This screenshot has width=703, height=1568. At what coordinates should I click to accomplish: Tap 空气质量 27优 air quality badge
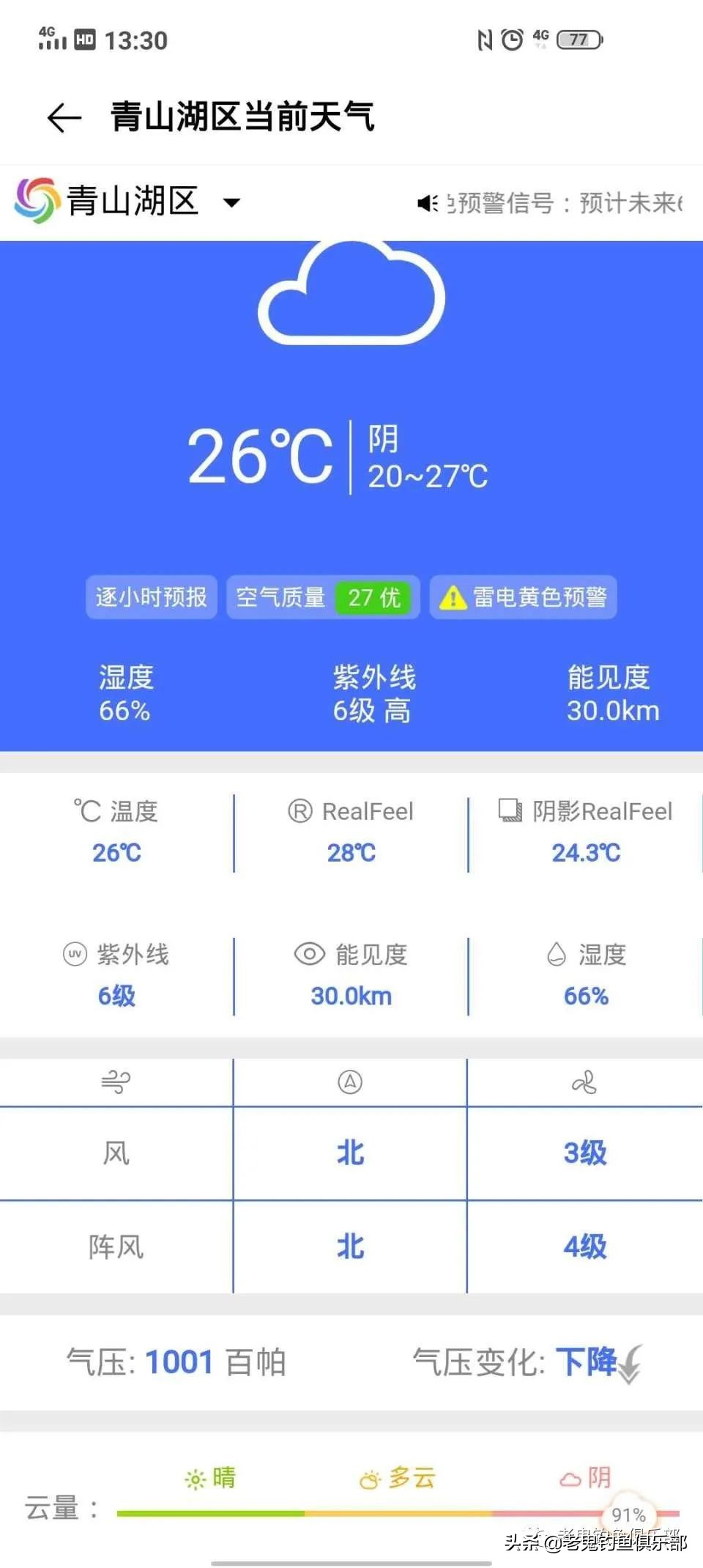point(322,598)
